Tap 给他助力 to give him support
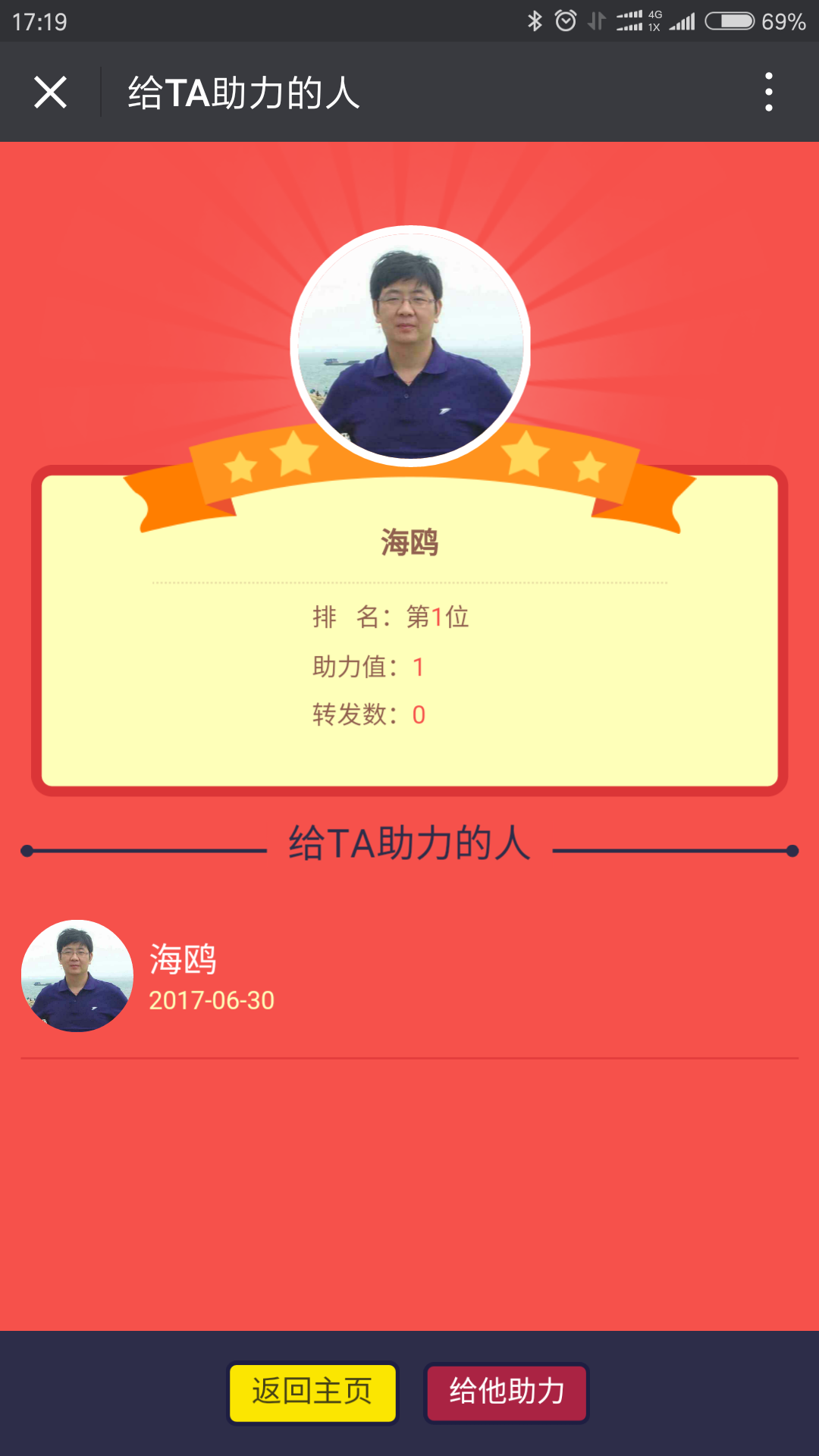This screenshot has height=1456, width=819. pos(507,1392)
